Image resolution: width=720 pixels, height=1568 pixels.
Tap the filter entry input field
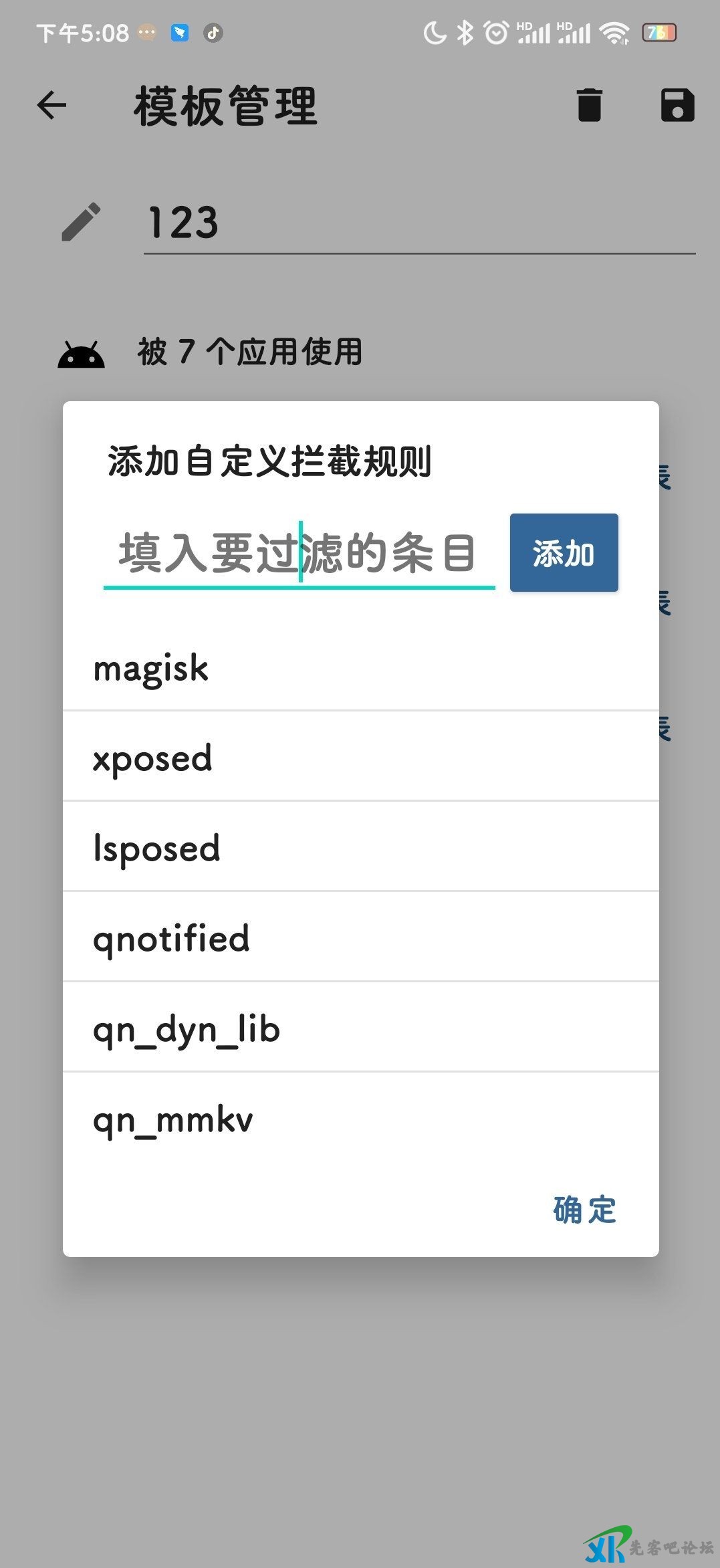(298, 554)
